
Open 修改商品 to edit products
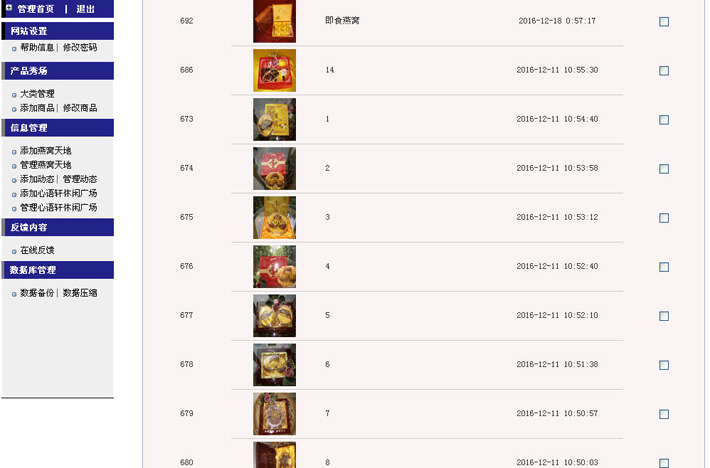(80, 108)
